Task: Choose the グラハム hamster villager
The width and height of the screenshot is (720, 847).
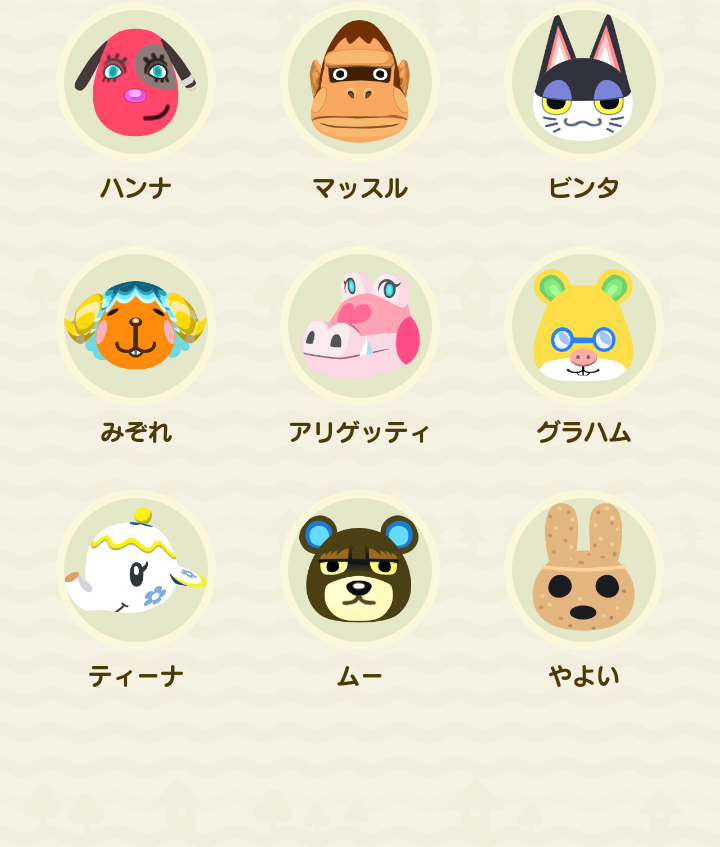Action: click(584, 326)
